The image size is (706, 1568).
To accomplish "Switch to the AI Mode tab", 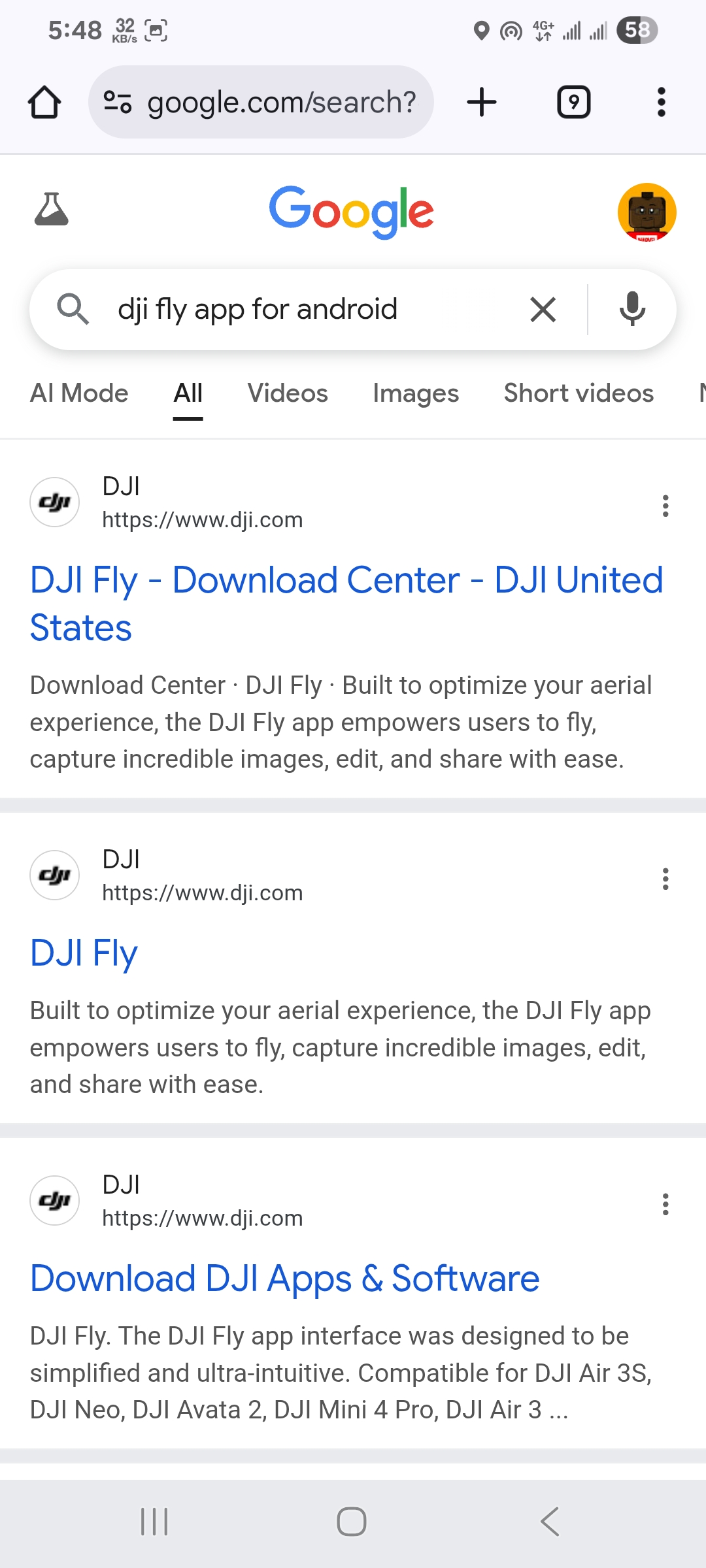I will click(x=79, y=393).
